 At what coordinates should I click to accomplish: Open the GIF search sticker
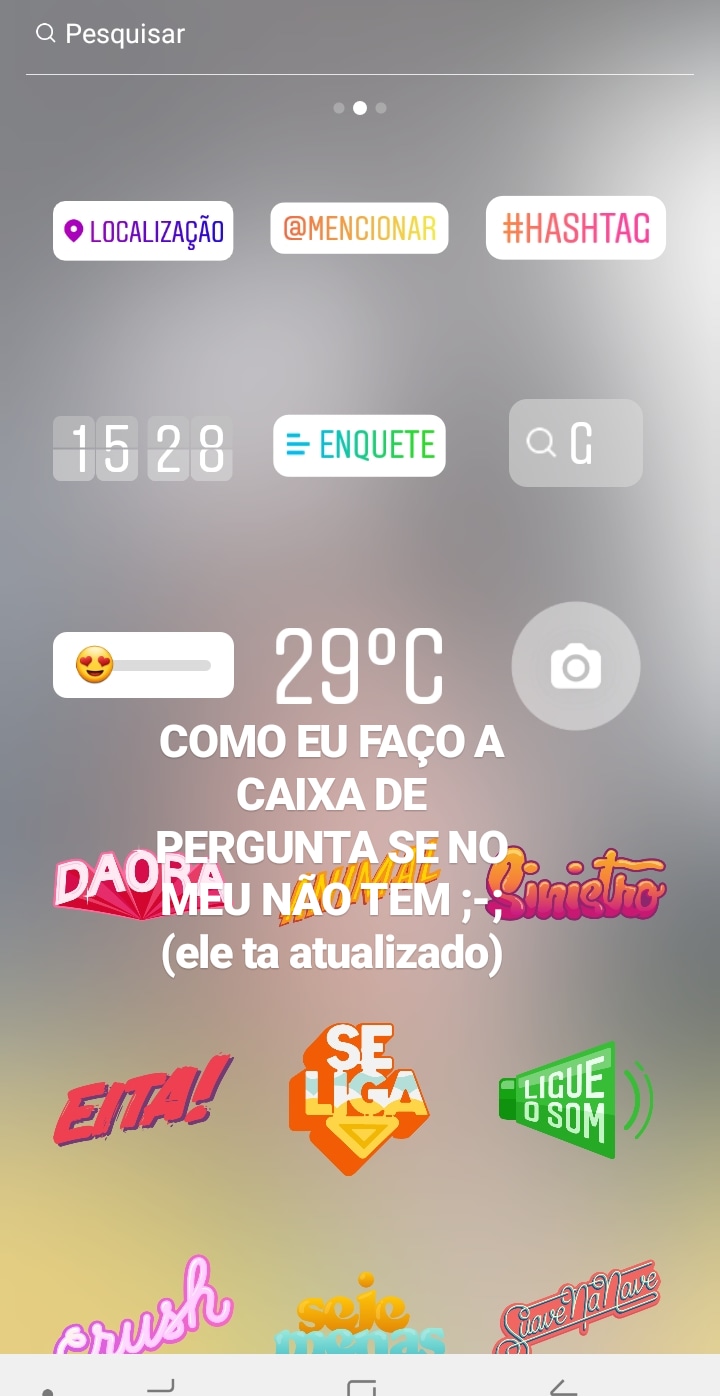(575, 443)
